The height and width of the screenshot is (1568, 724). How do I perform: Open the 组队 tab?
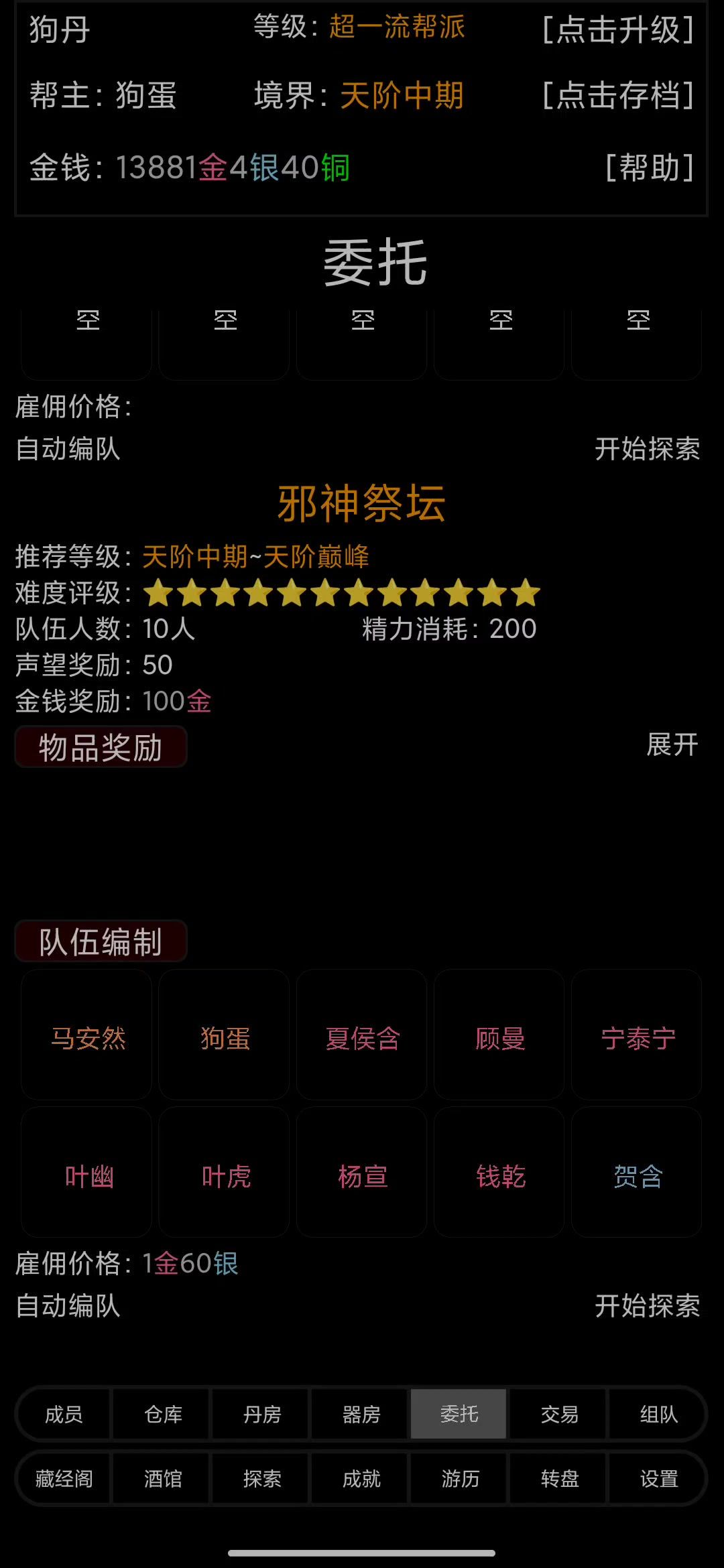tap(658, 1414)
